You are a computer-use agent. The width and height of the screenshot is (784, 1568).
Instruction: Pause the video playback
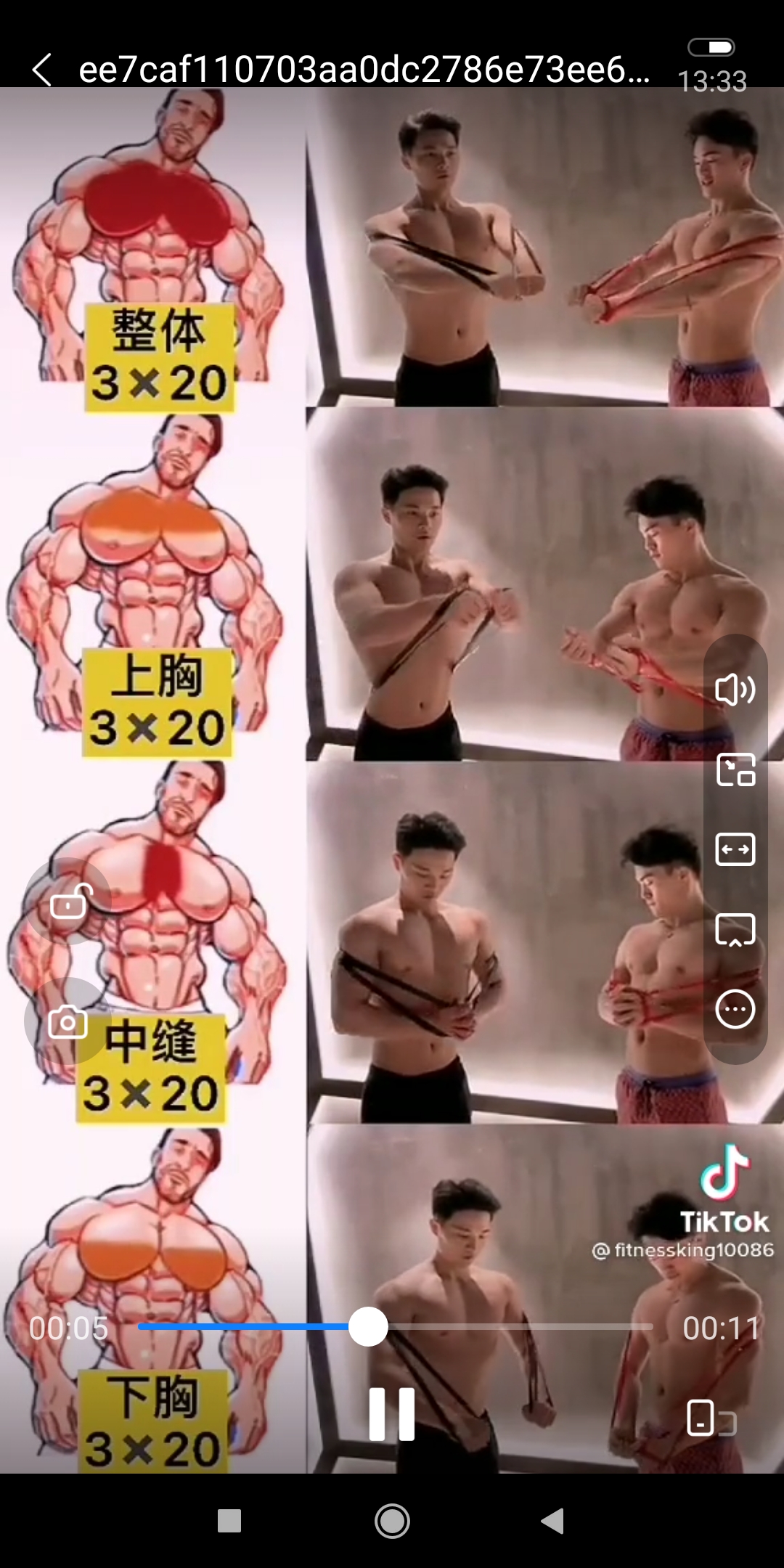click(x=391, y=1414)
